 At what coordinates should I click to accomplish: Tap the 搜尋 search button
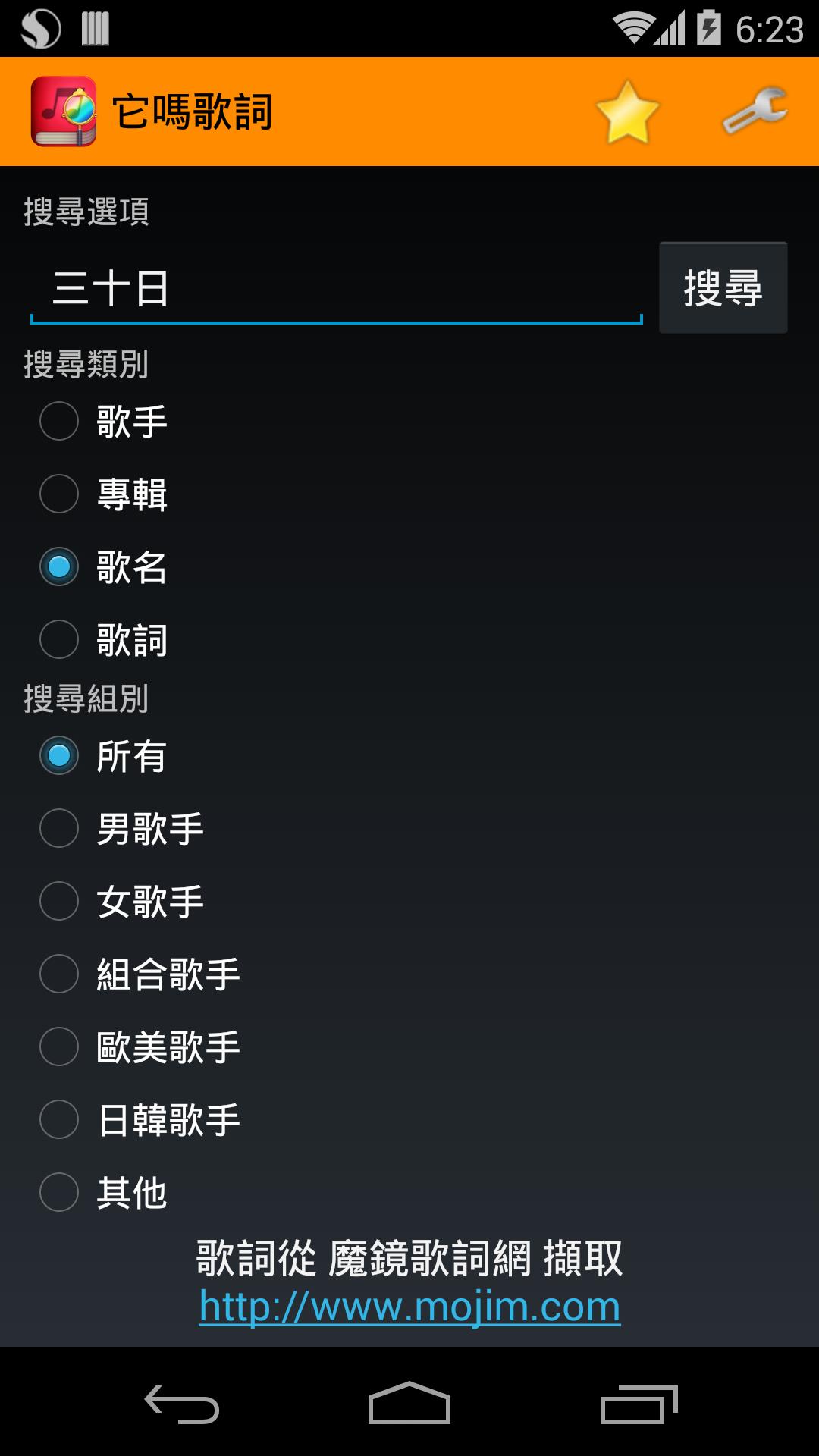[x=723, y=288]
